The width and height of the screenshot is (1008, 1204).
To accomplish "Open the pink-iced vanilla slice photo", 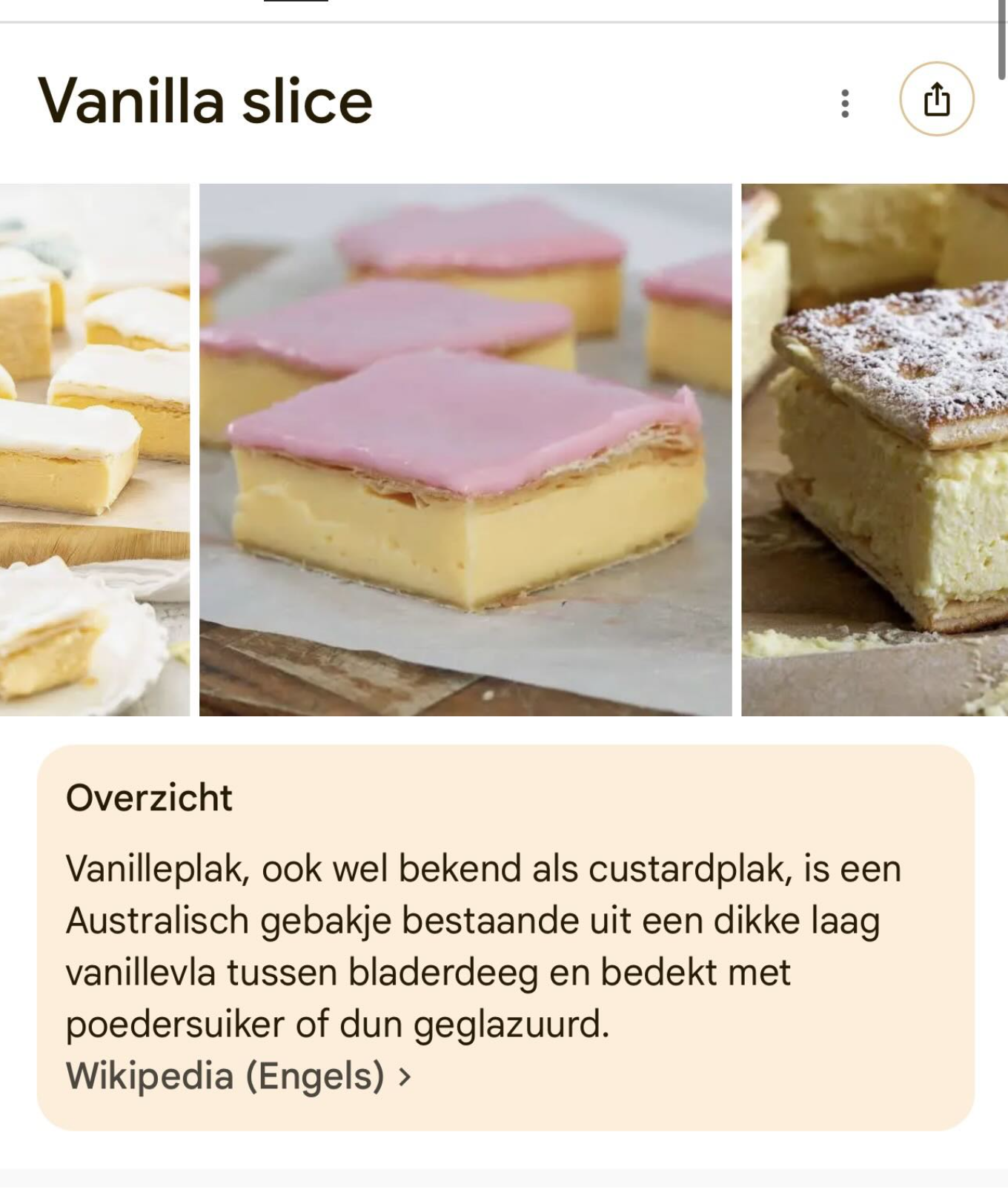I will point(465,449).
